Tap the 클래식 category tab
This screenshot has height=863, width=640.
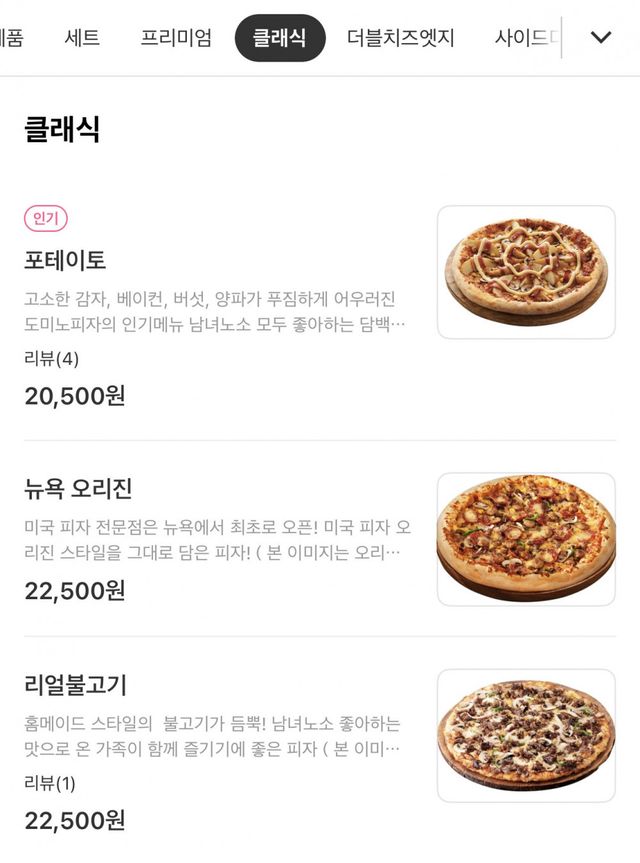click(280, 39)
